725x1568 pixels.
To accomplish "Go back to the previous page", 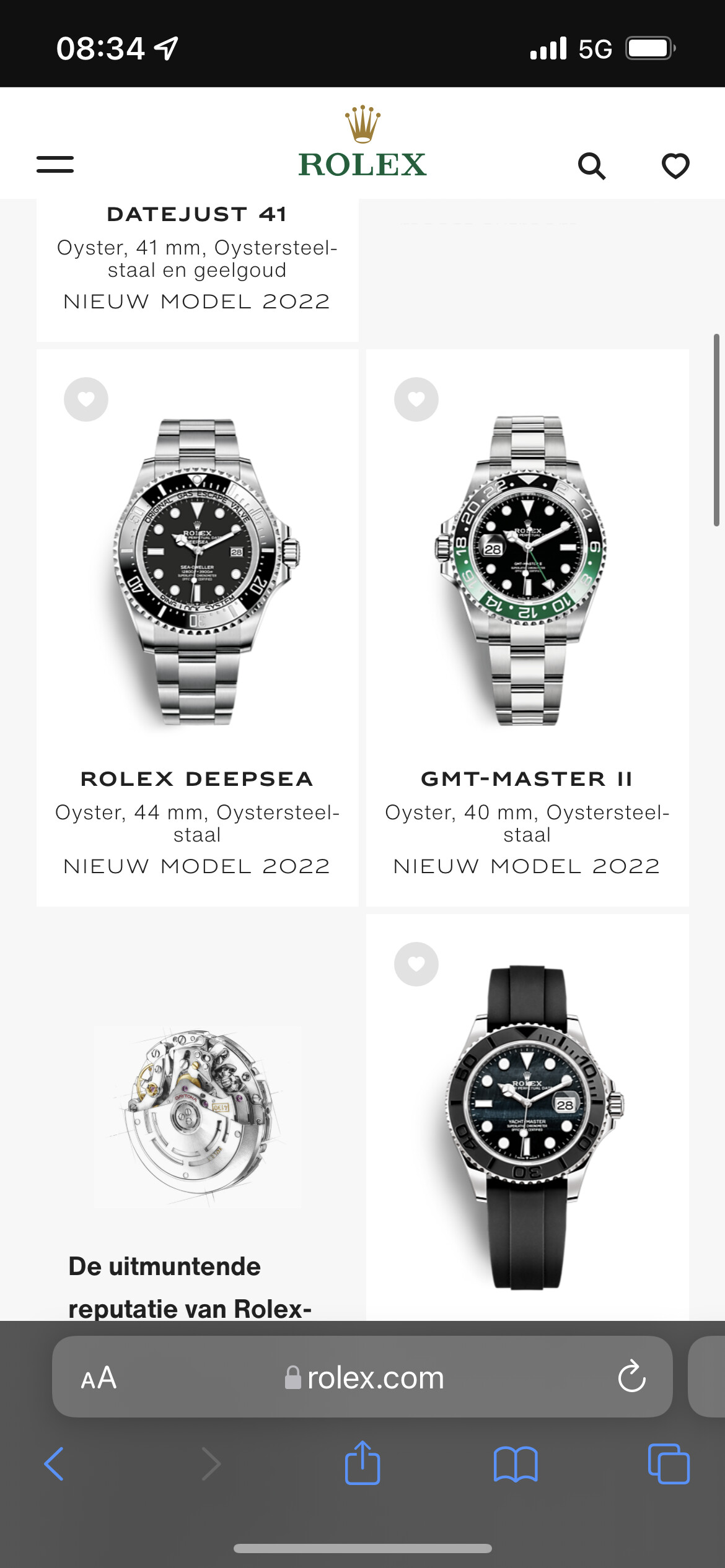I will [54, 1464].
